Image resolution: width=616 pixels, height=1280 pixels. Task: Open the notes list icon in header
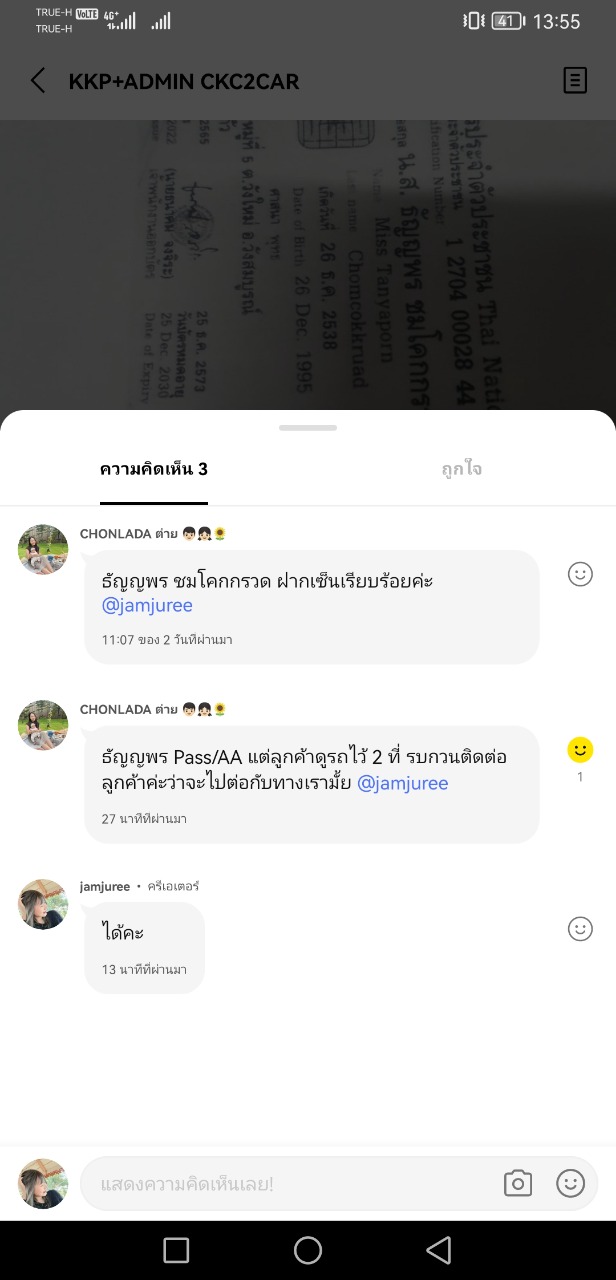(575, 81)
